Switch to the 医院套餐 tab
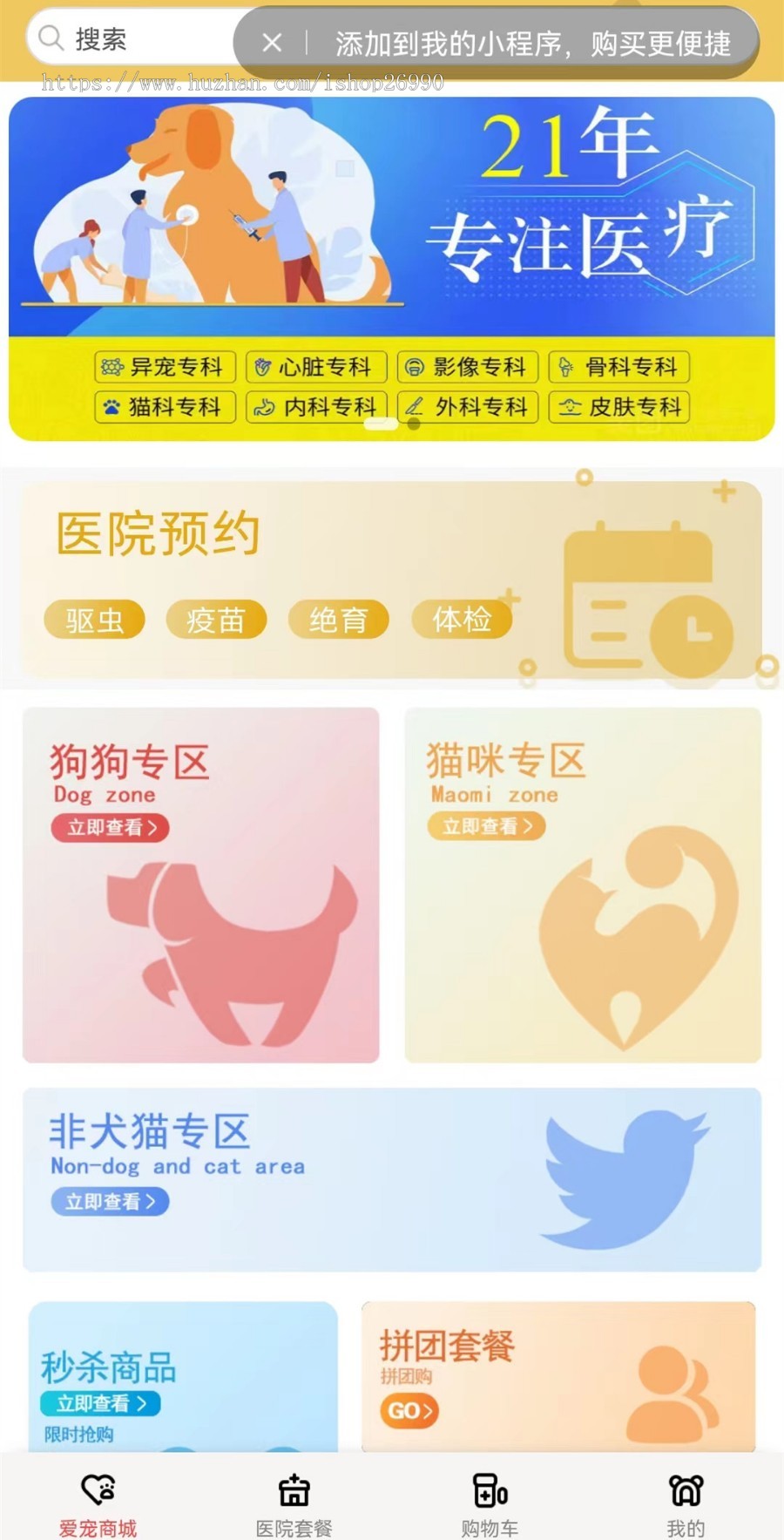 (x=294, y=1504)
